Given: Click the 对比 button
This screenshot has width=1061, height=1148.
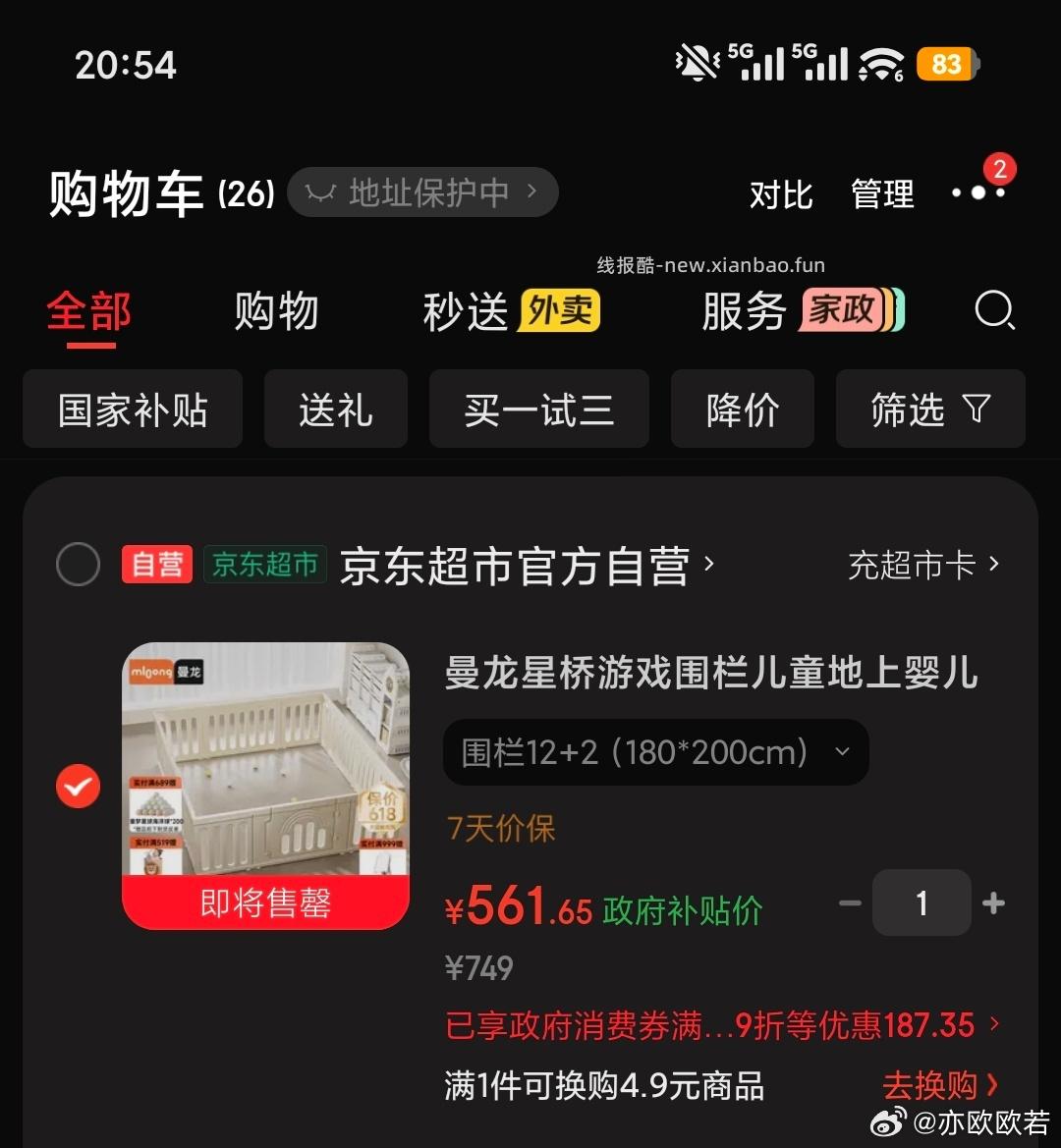Looking at the screenshot, I should click(781, 195).
